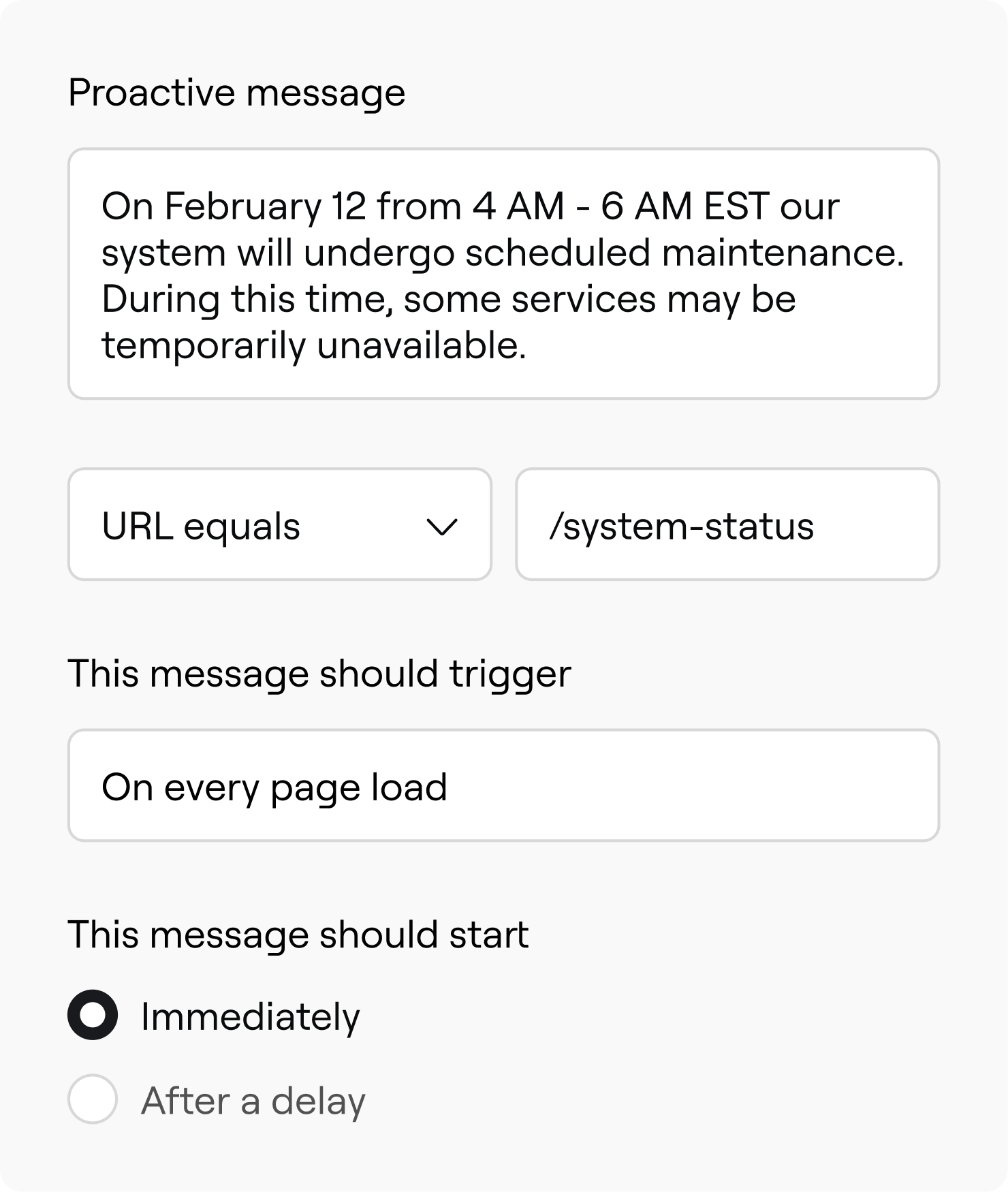
Task: Edit the proactive message text box
Action: 503,274
